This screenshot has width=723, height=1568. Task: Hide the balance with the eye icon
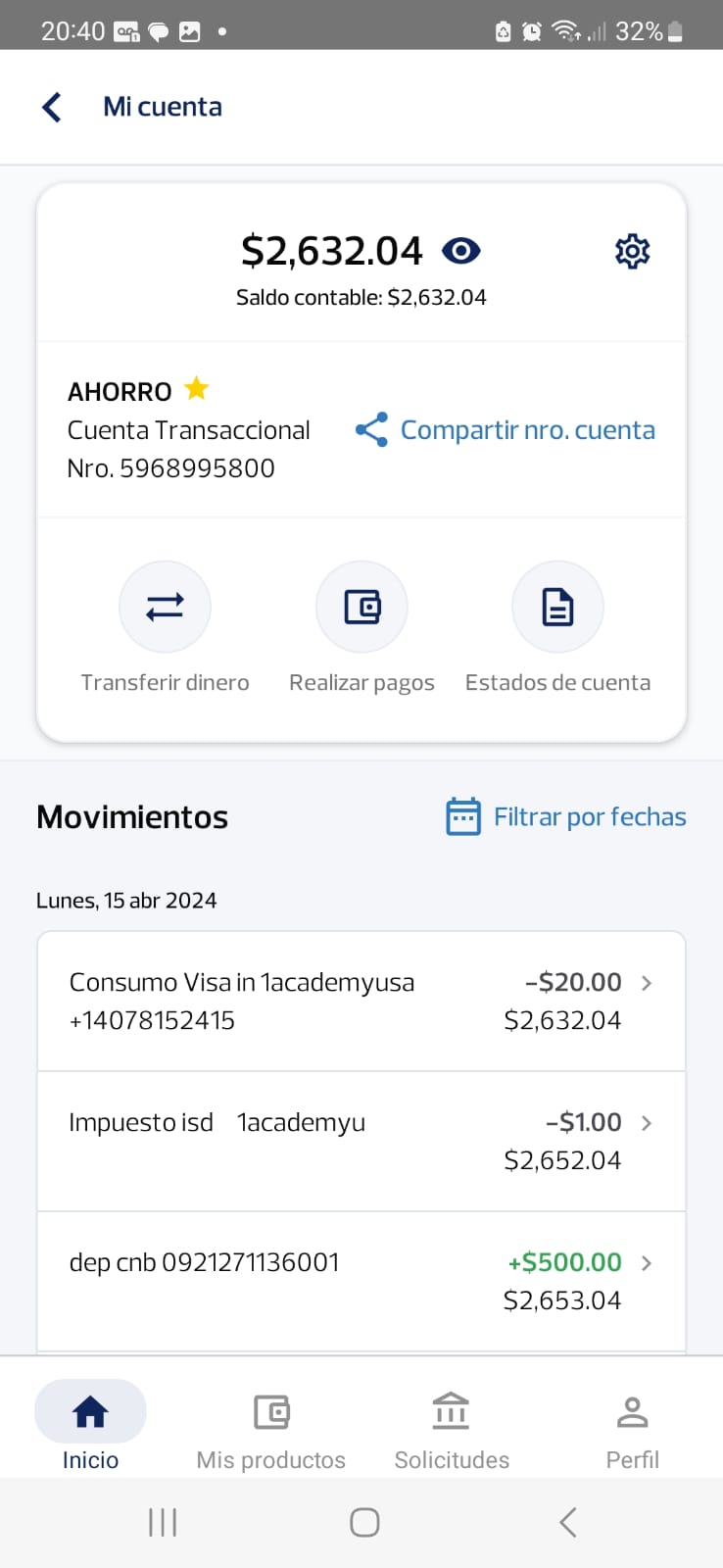[460, 251]
